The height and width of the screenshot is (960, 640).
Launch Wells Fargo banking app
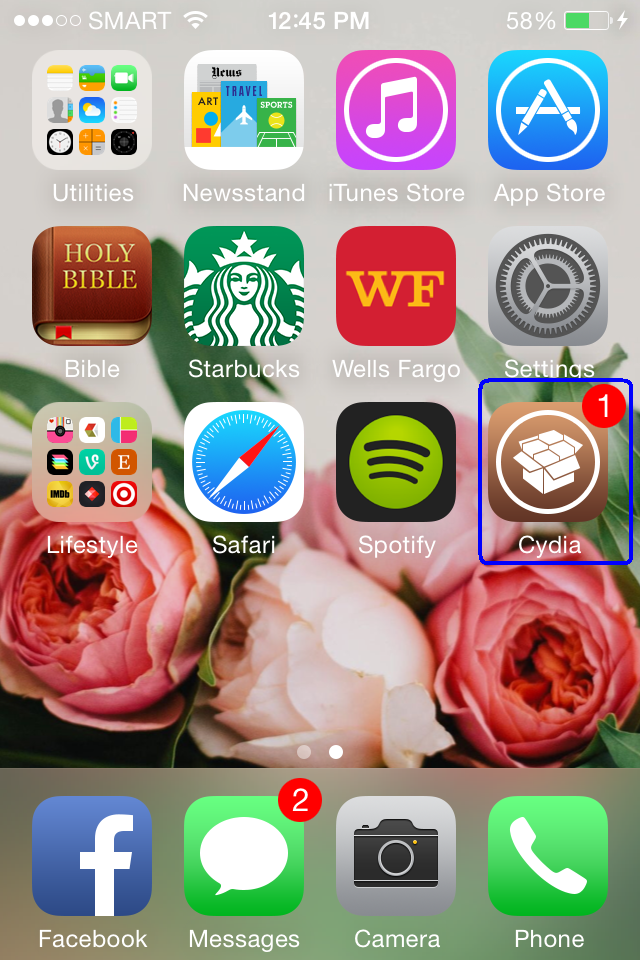[x=396, y=286]
